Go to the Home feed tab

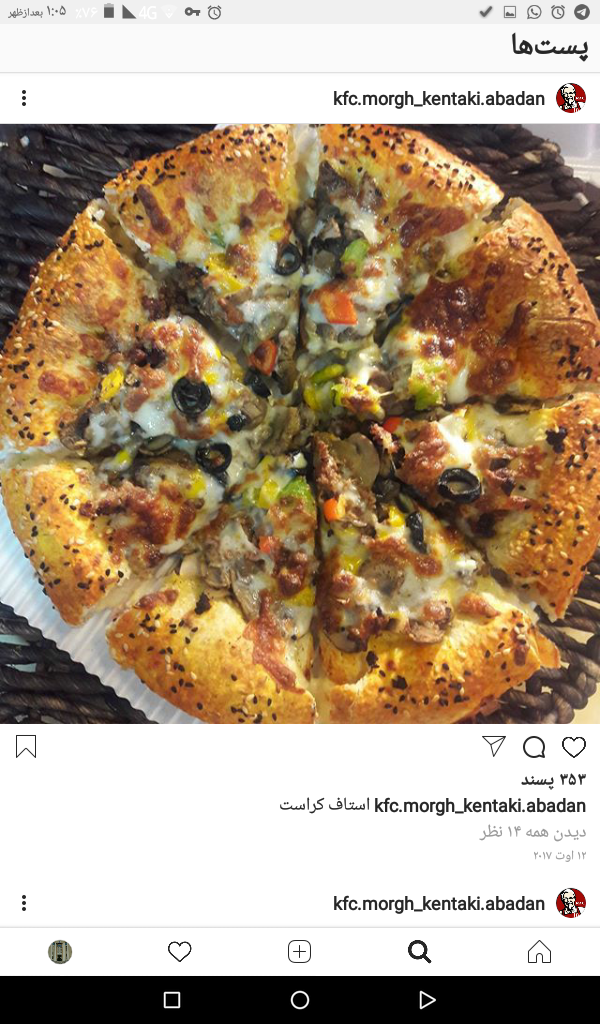[539, 952]
